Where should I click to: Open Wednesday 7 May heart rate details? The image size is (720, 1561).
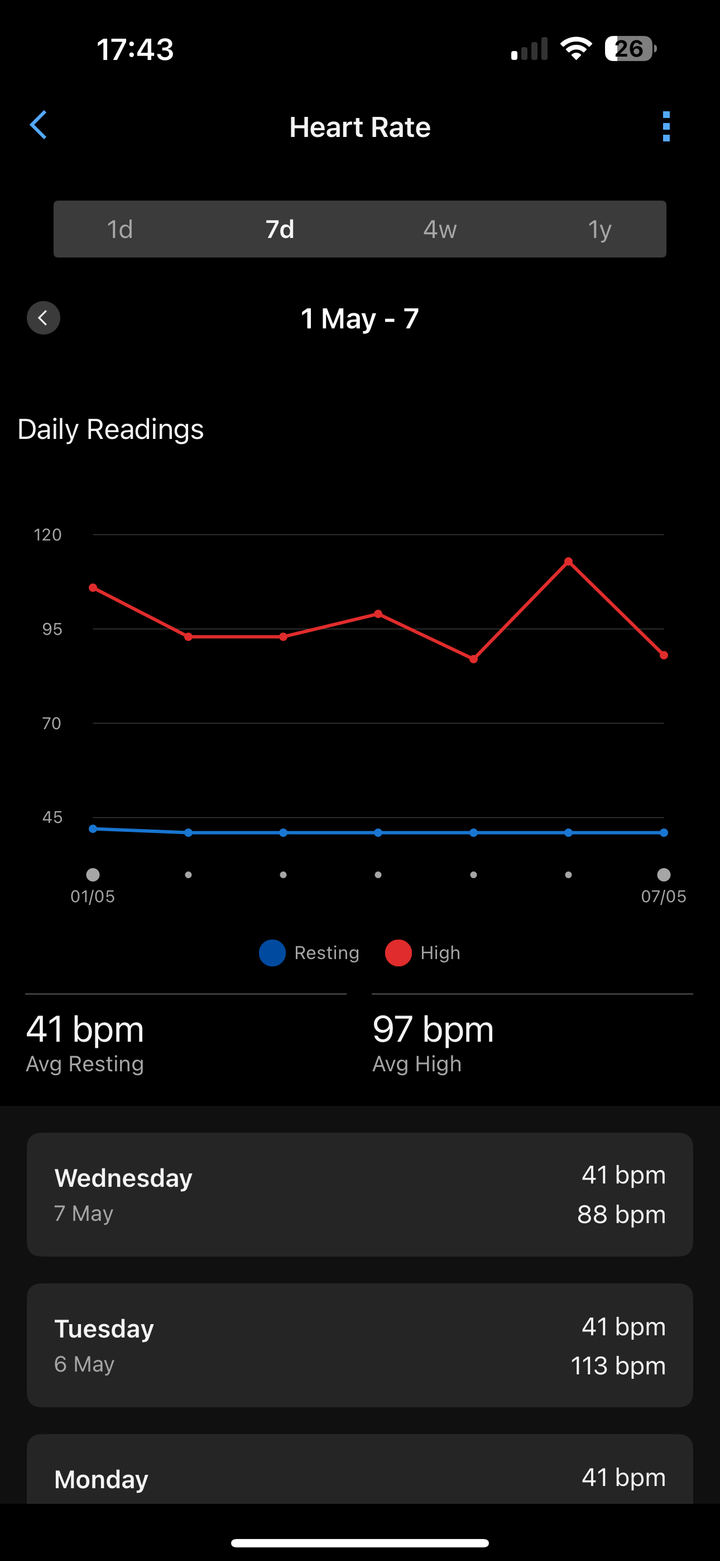click(360, 1194)
